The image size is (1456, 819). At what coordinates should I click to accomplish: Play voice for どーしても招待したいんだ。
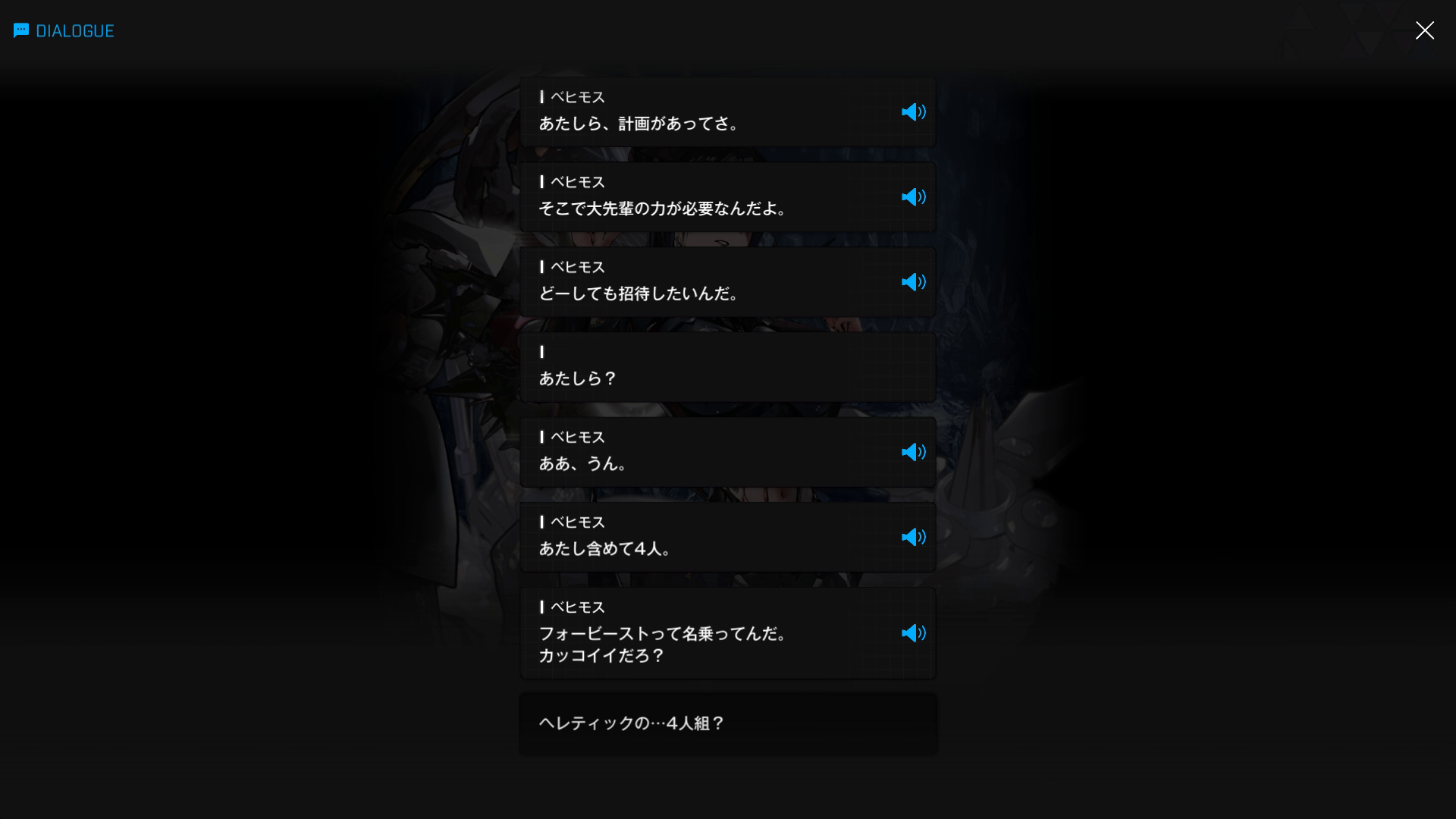[x=913, y=282]
